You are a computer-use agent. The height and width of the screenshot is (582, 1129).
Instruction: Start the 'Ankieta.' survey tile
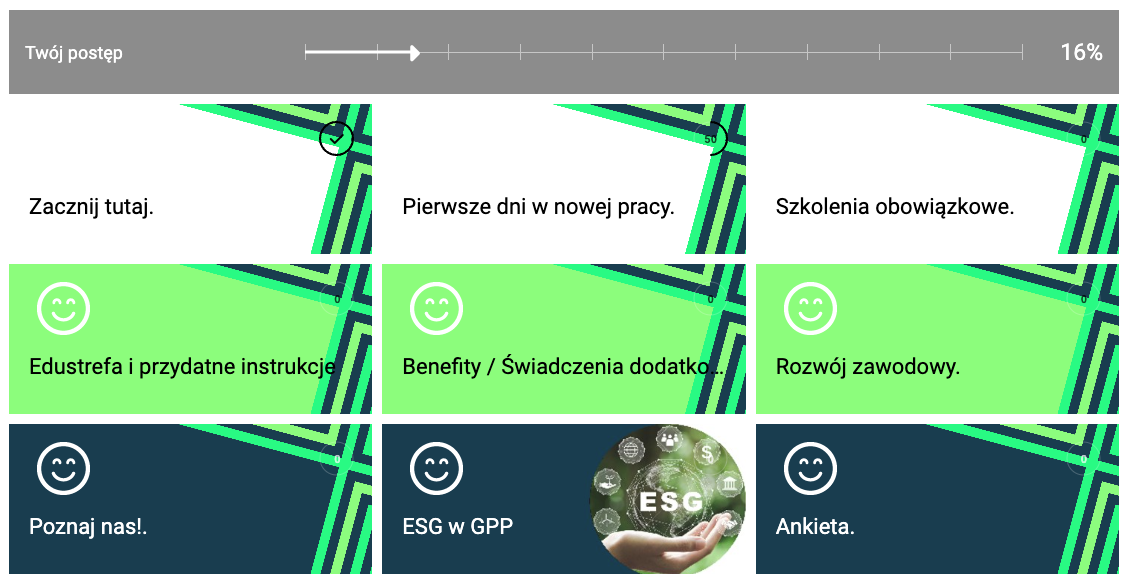(937, 499)
